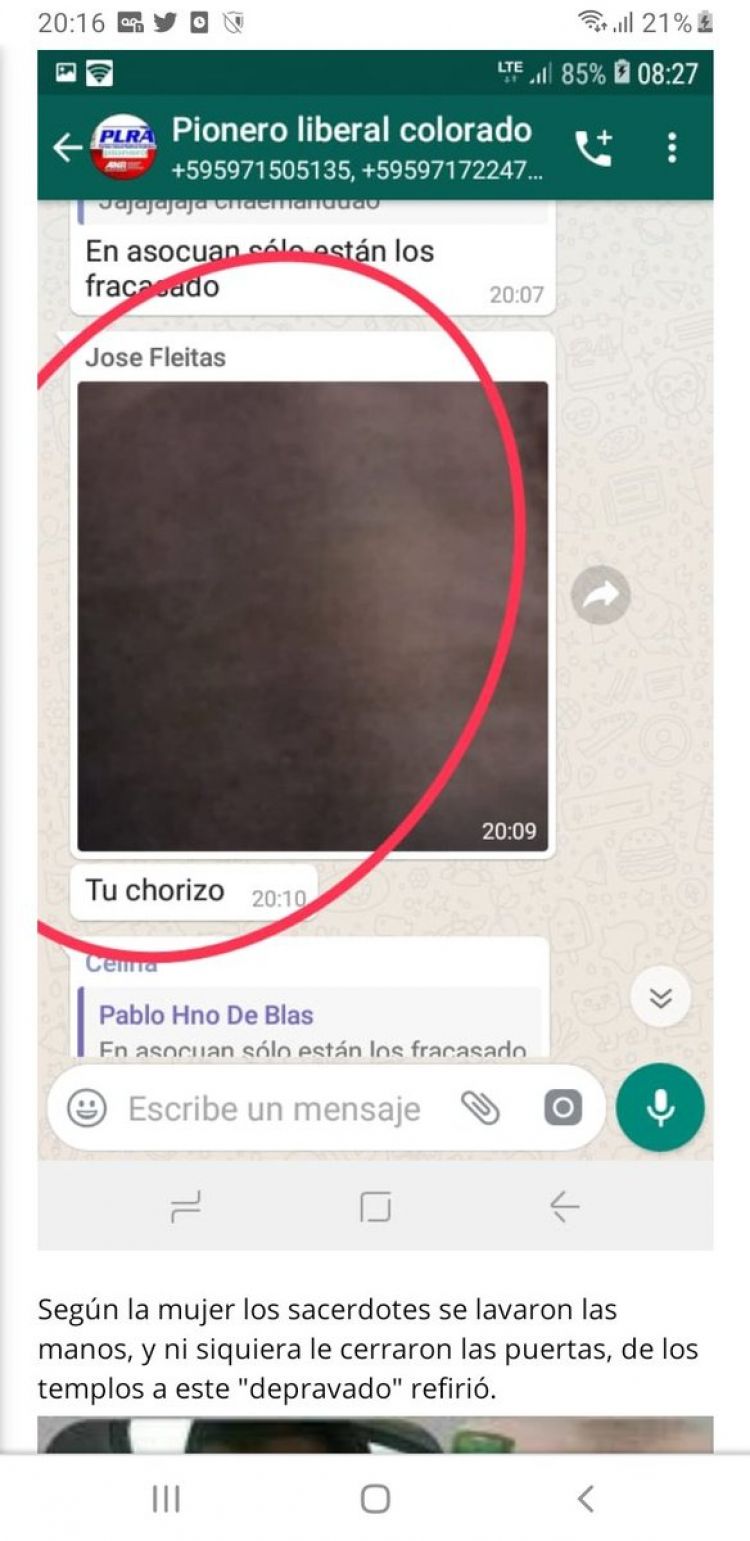Go back using the system back button
This screenshot has height=1541, width=750.
tap(586, 1498)
